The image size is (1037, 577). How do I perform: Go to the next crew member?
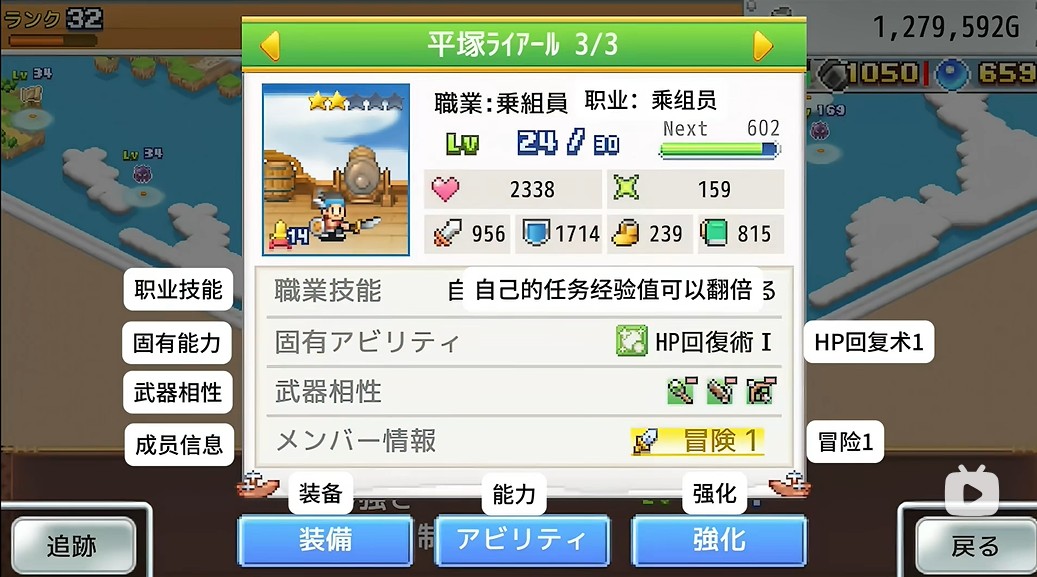[x=763, y=46]
